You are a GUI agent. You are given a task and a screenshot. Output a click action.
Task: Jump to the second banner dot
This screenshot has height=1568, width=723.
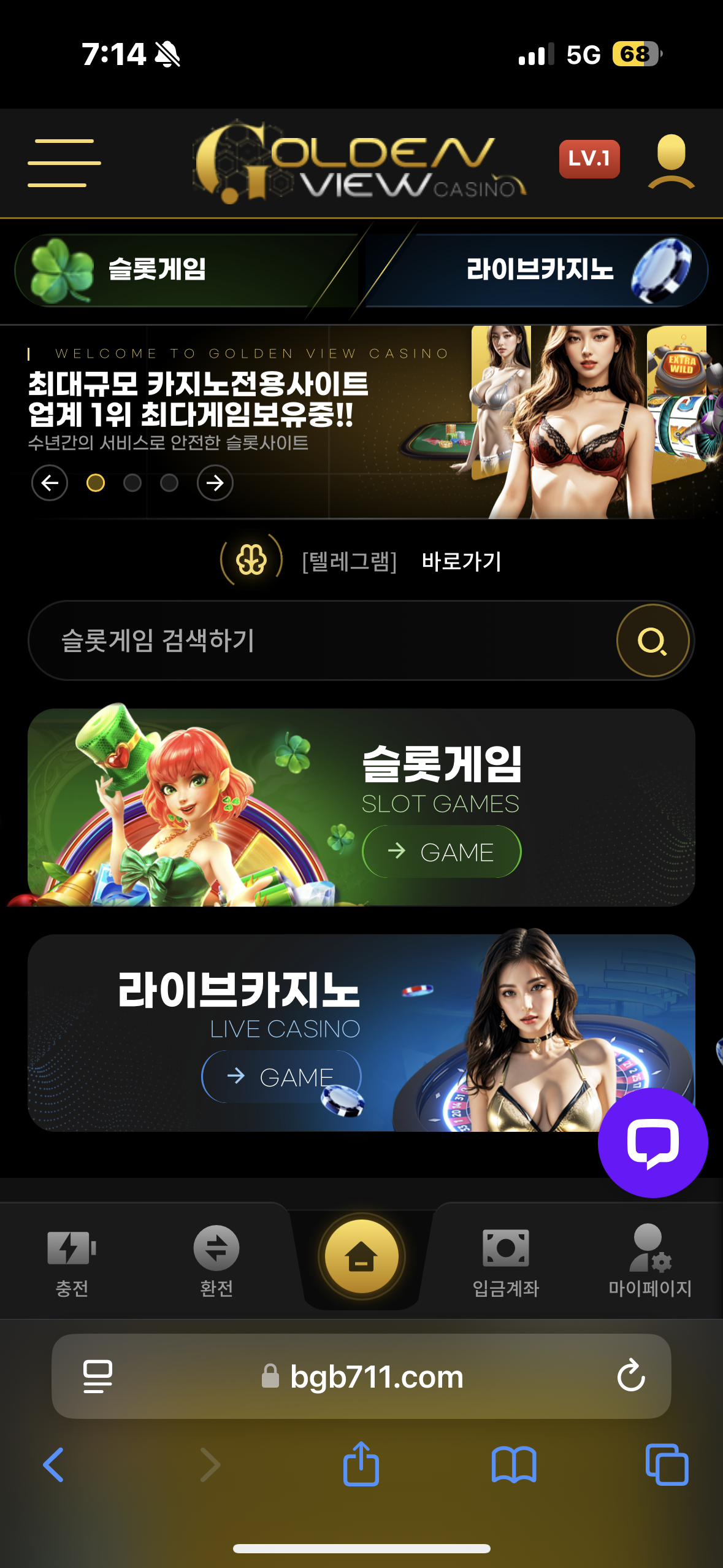[132, 483]
